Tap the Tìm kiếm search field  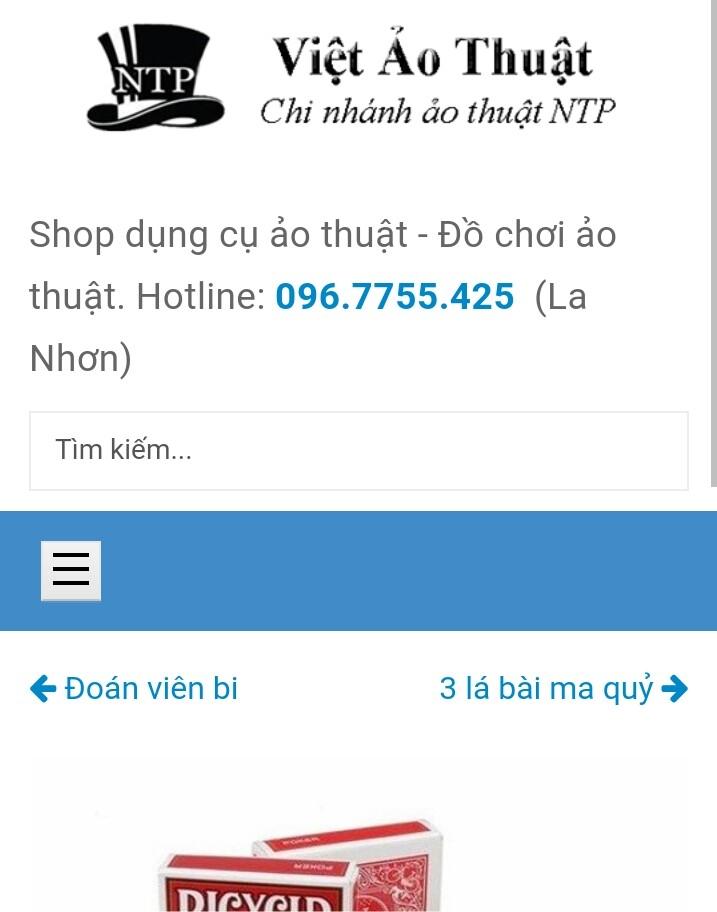[358, 450]
